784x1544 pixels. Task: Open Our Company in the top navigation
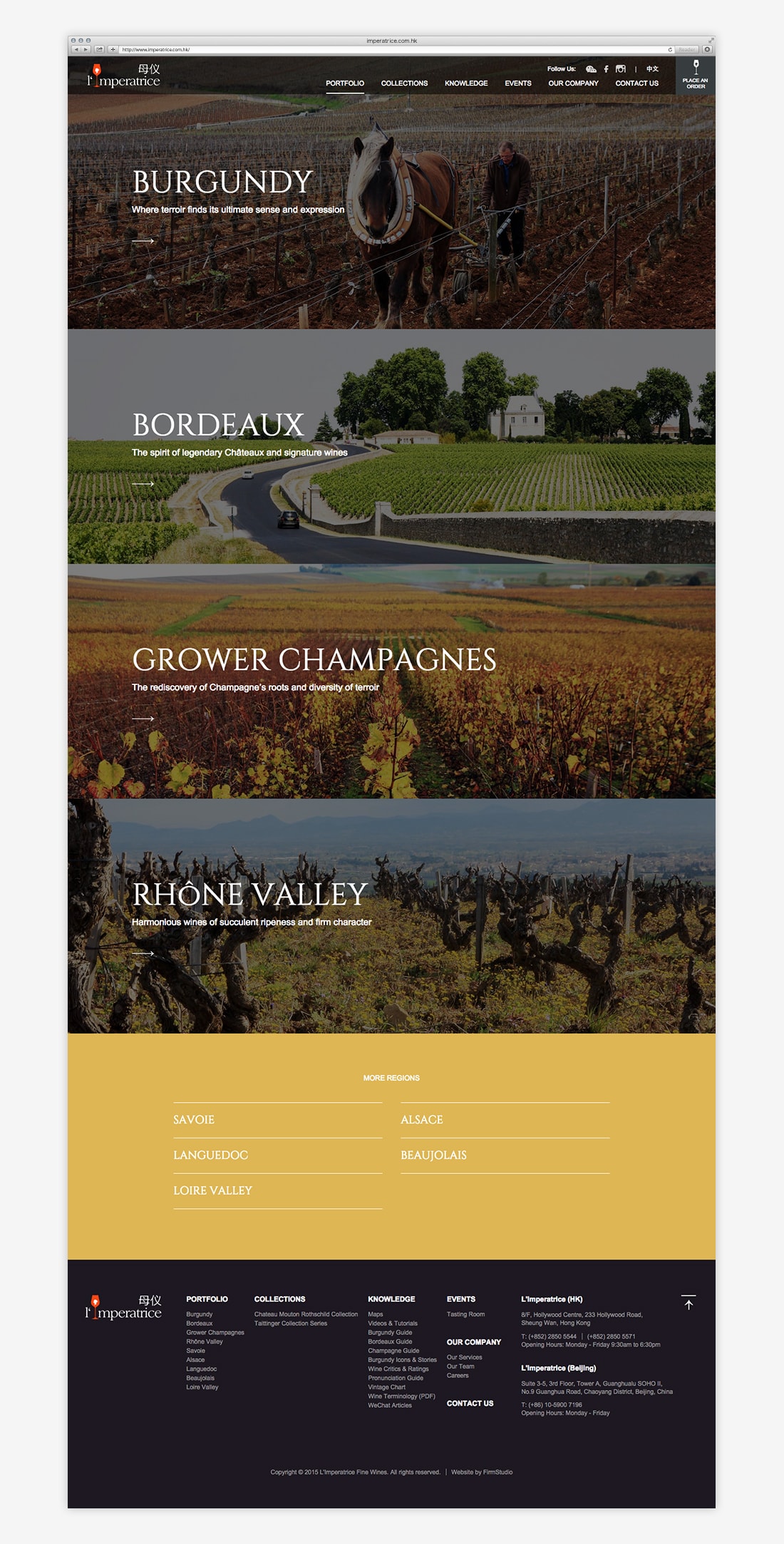[x=573, y=83]
